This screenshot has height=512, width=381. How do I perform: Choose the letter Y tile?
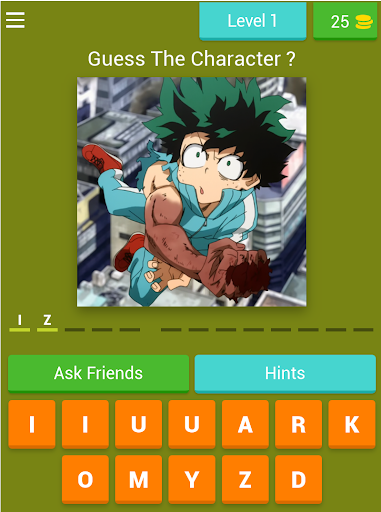coord(192,479)
